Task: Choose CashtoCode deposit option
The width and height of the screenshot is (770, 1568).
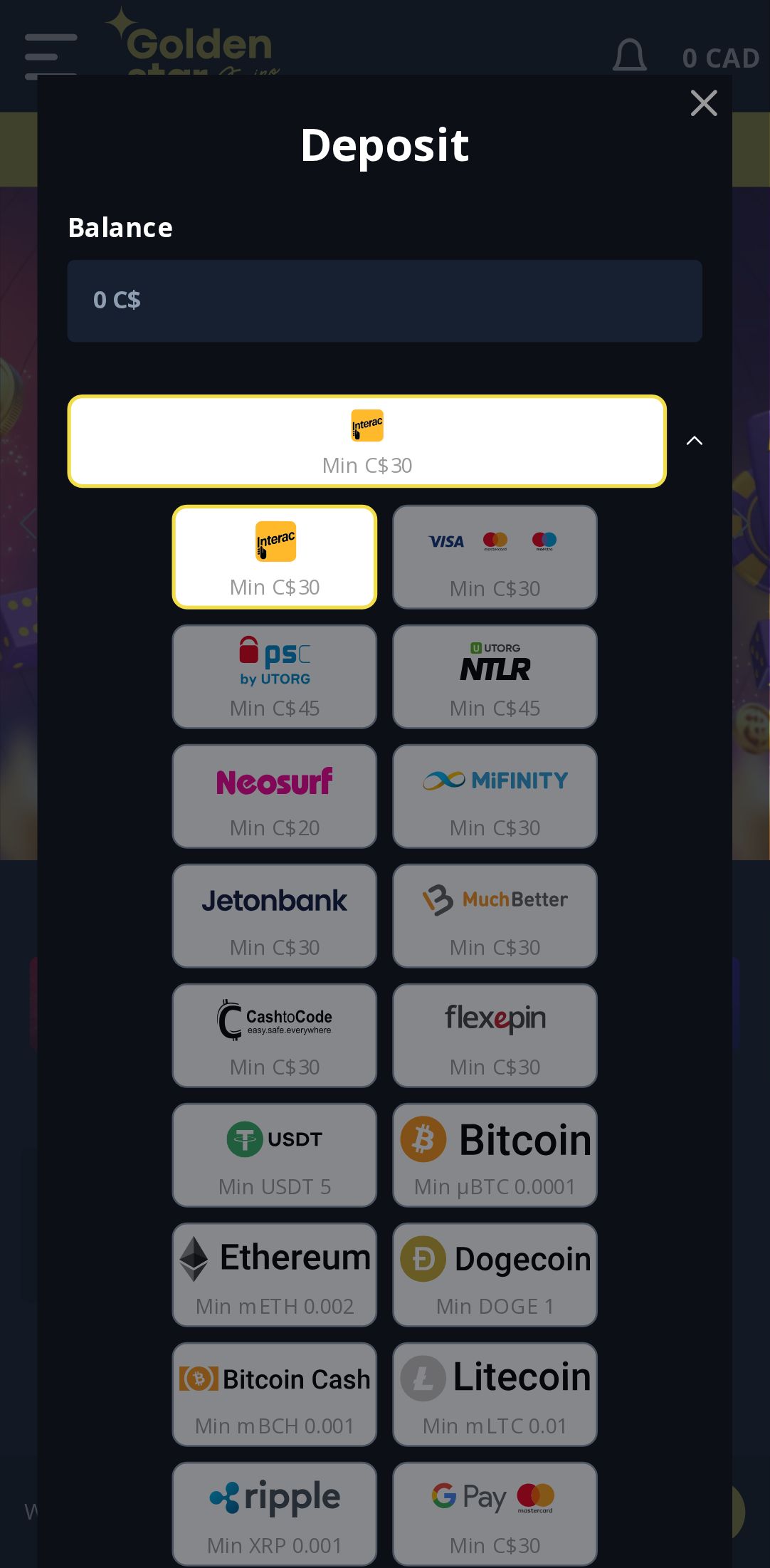Action: pos(275,1035)
